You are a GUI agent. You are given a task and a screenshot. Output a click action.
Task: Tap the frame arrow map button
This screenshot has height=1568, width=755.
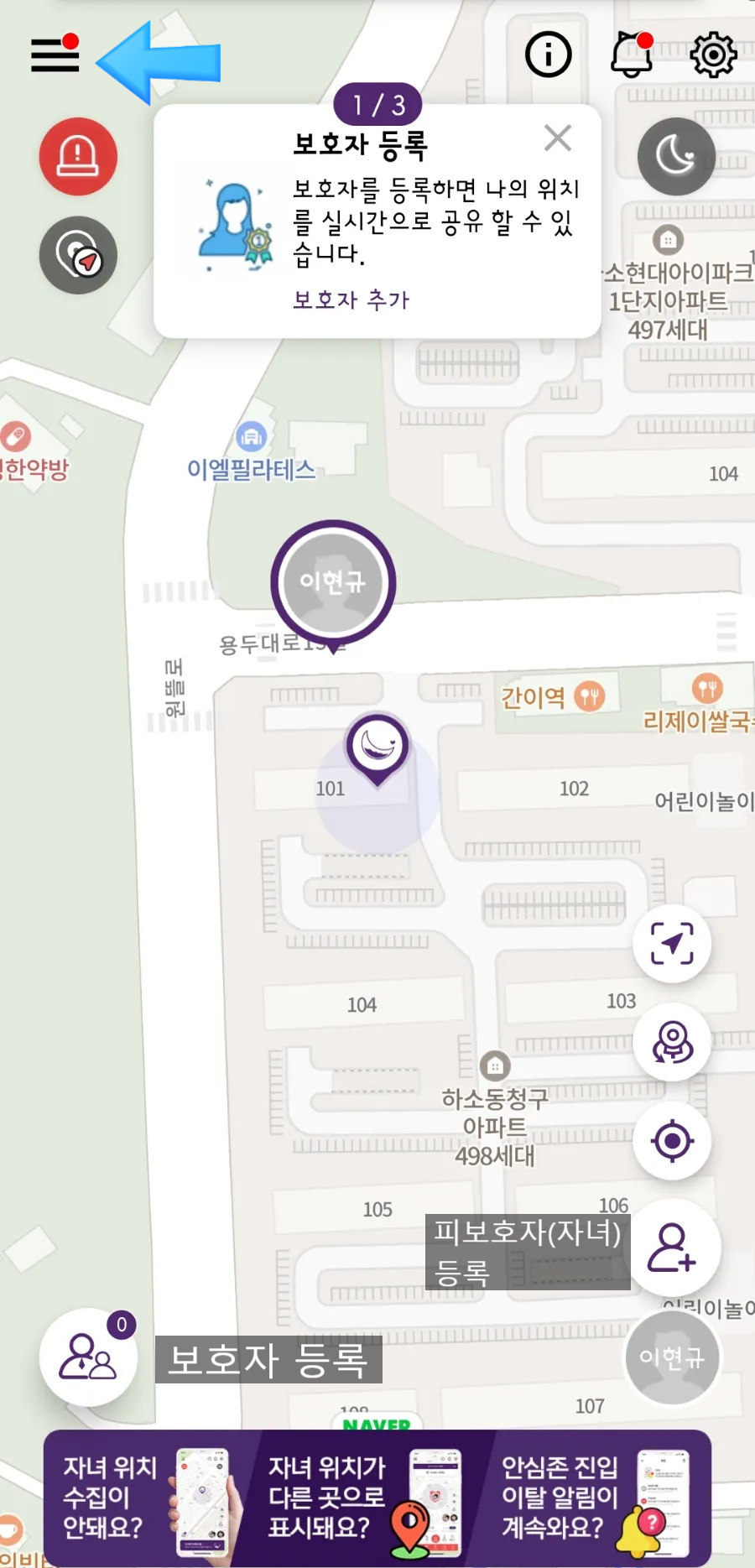click(672, 944)
